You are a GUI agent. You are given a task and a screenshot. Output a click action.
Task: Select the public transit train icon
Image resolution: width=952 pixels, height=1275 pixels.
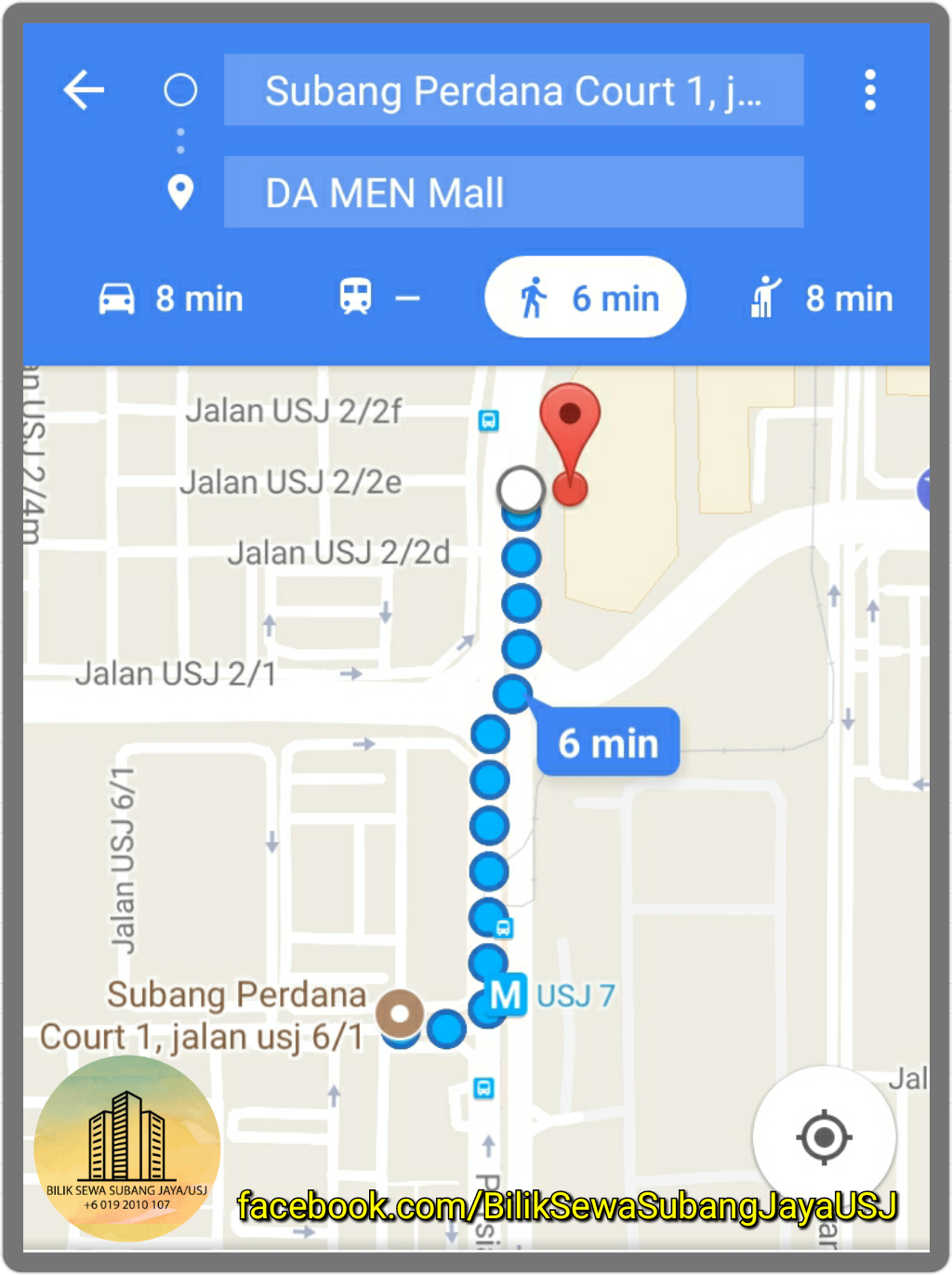point(353,298)
